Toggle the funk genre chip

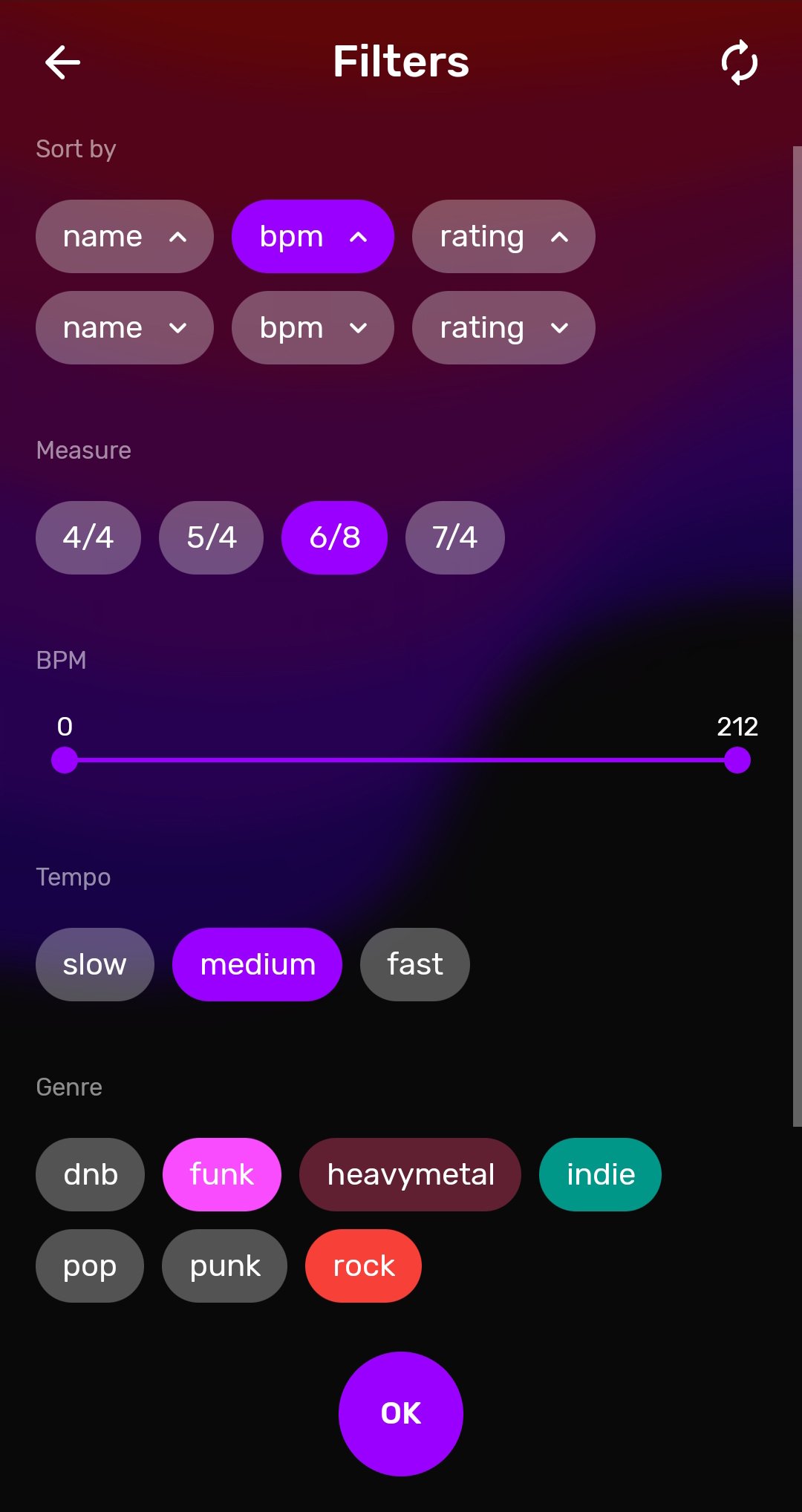coord(222,1174)
